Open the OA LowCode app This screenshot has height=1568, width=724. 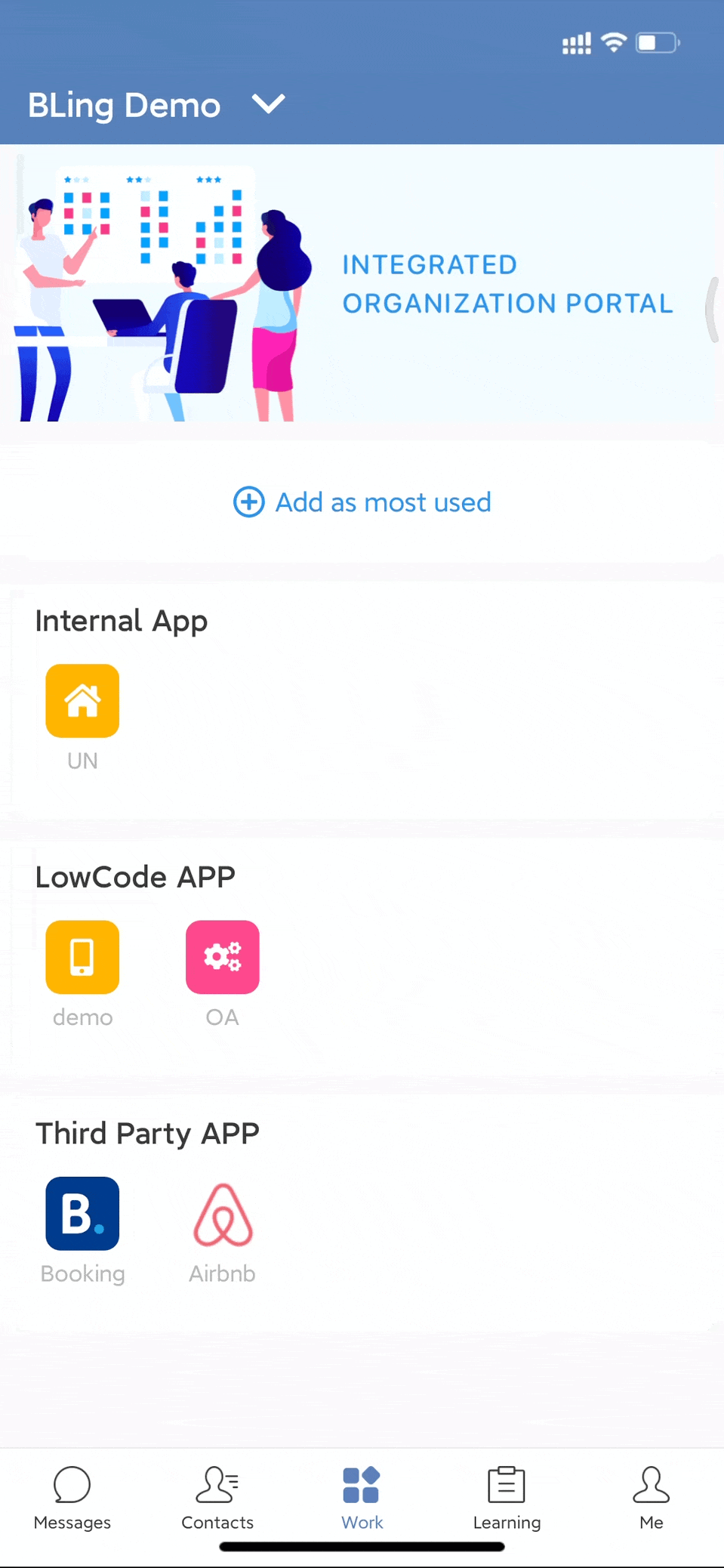click(x=222, y=957)
